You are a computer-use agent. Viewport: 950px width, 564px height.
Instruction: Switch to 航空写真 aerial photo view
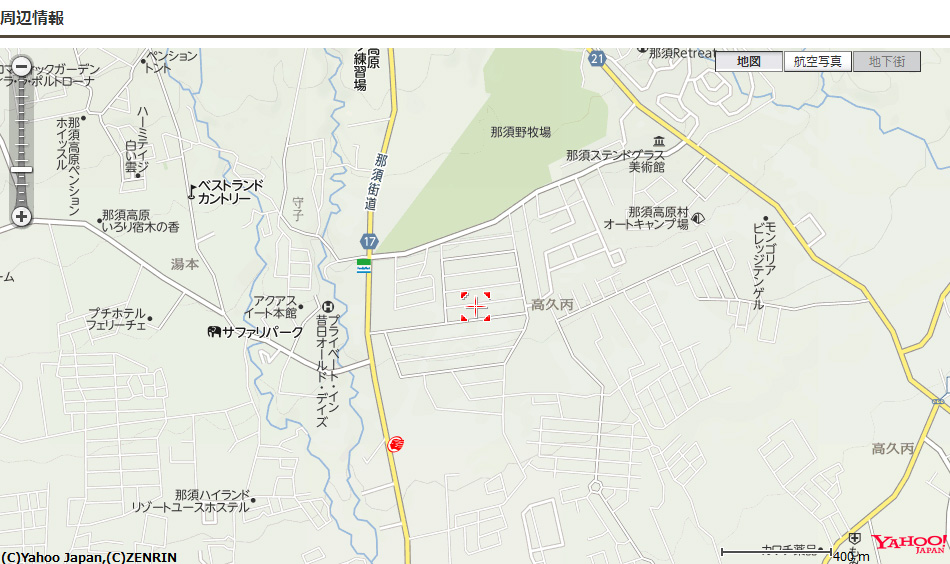point(817,61)
